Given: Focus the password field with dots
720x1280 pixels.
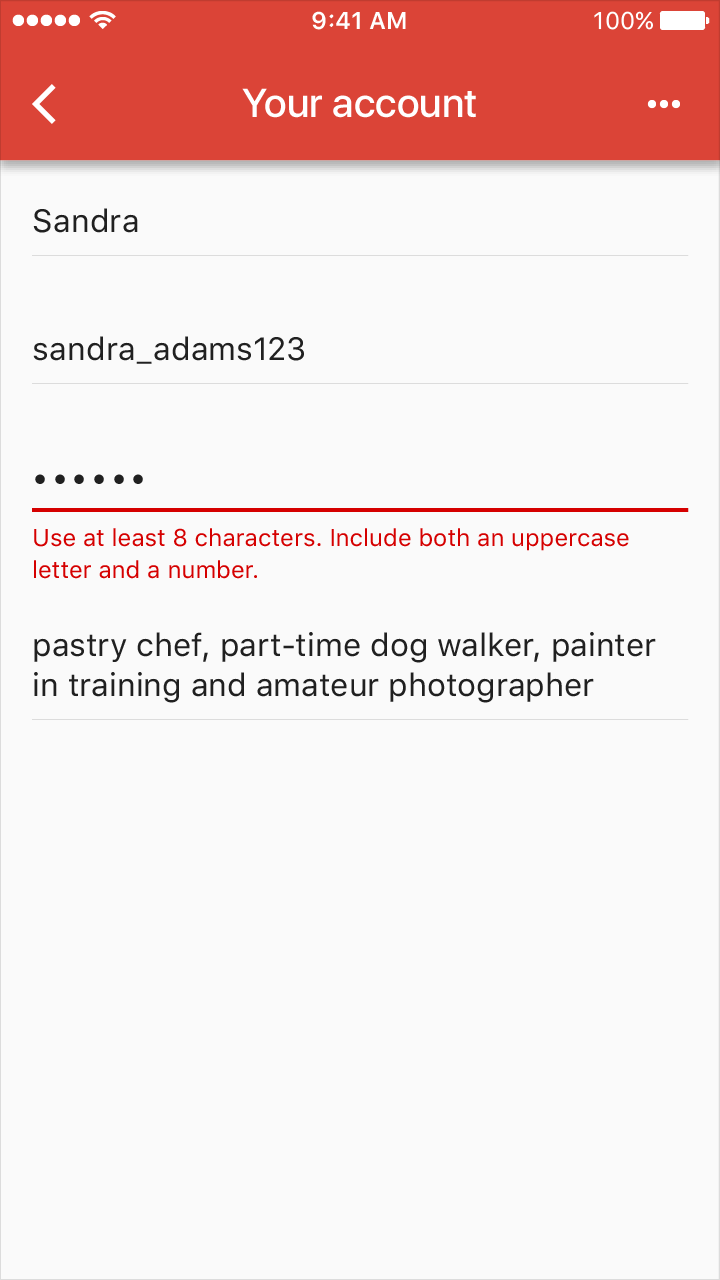Looking at the screenshot, I should 360,479.
